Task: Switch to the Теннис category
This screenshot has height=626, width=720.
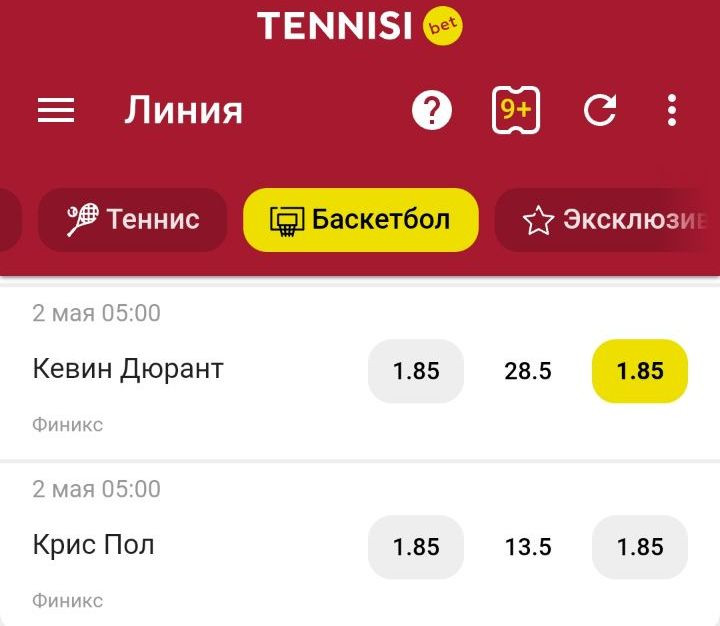Action: point(133,219)
